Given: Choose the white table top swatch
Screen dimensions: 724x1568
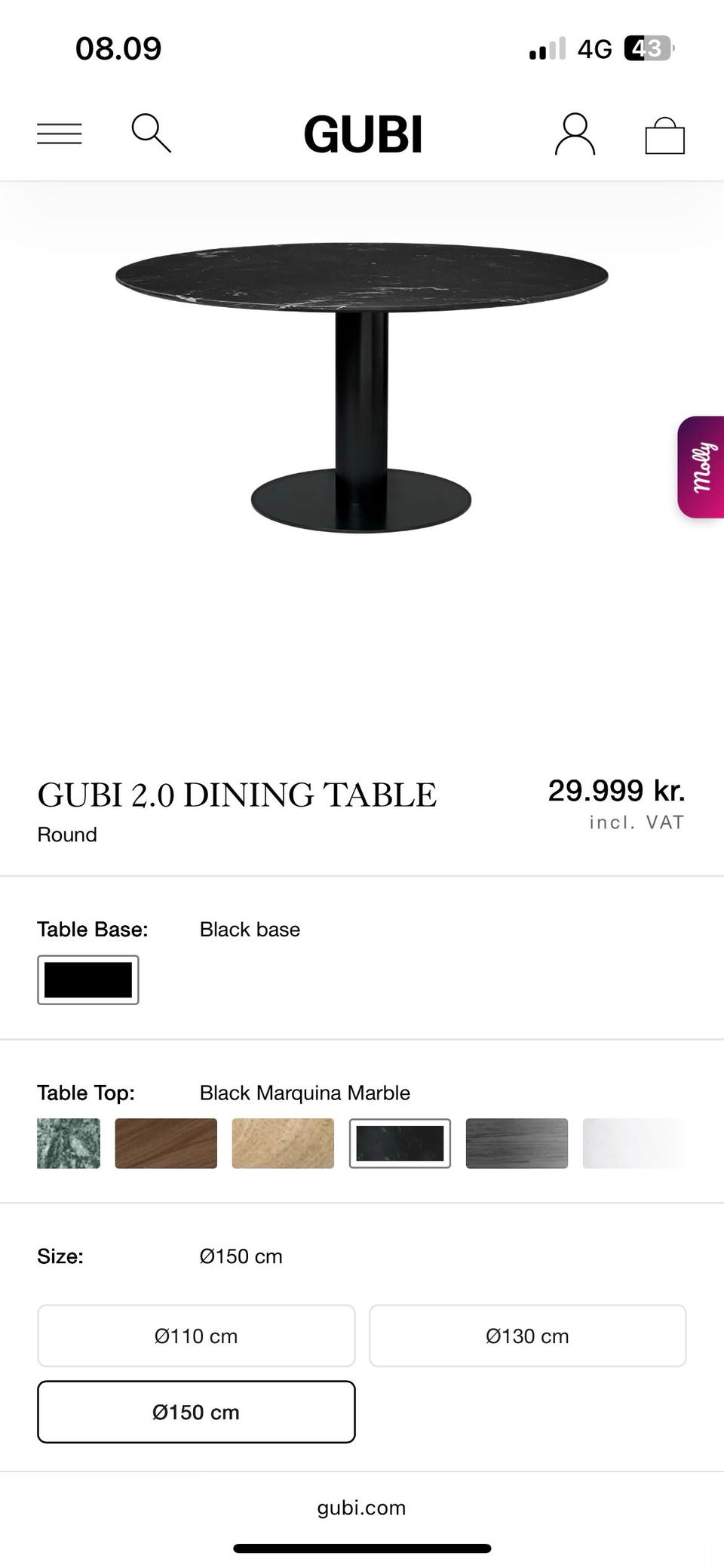Looking at the screenshot, I should 632,1143.
